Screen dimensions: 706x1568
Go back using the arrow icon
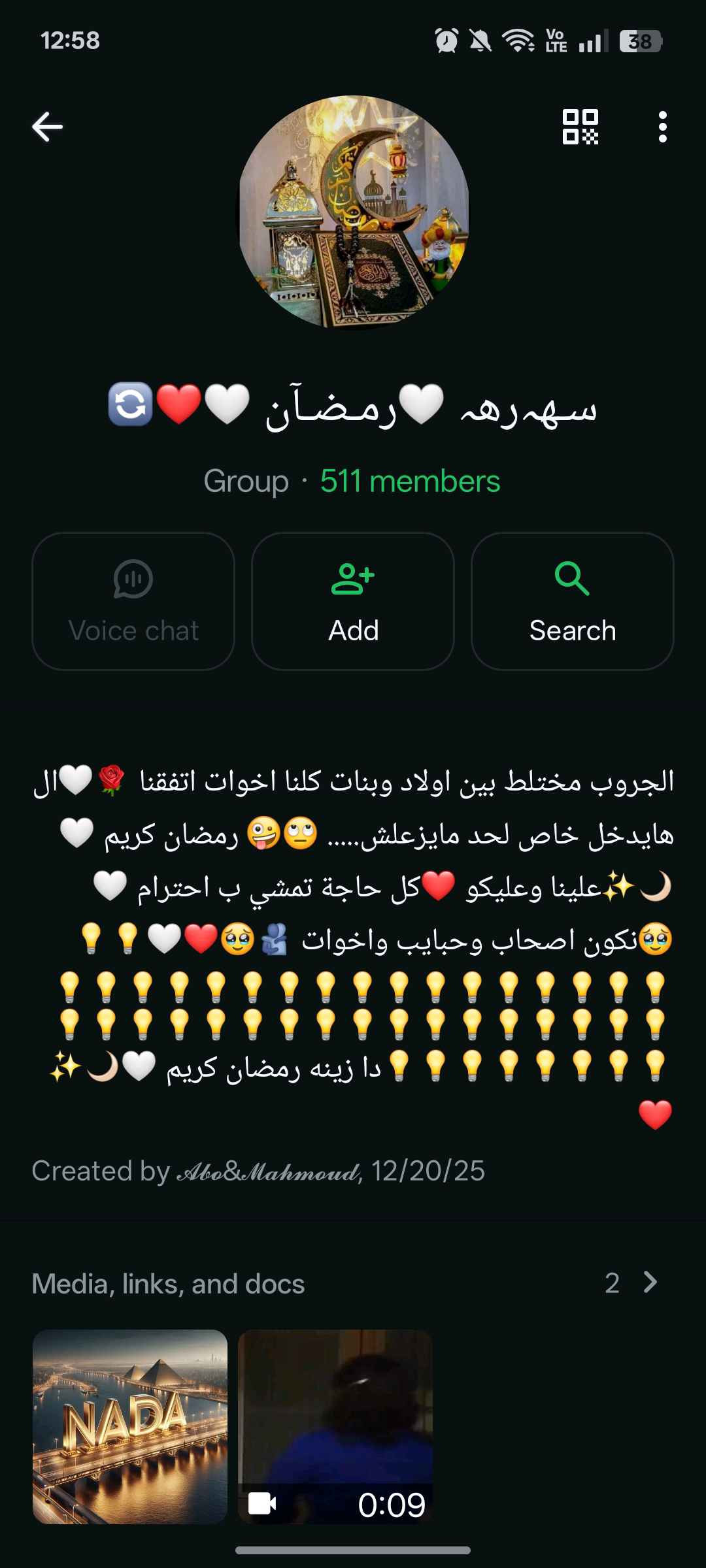[x=48, y=126]
